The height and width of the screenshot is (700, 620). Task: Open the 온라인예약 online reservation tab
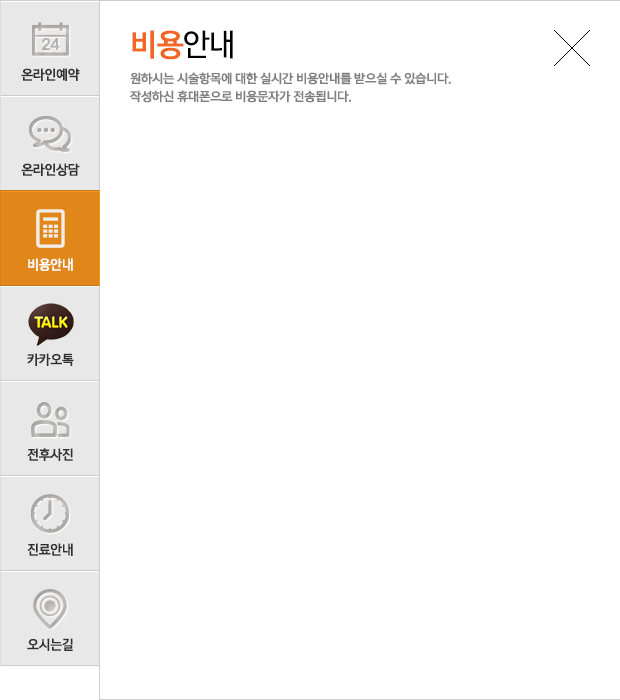pos(50,49)
